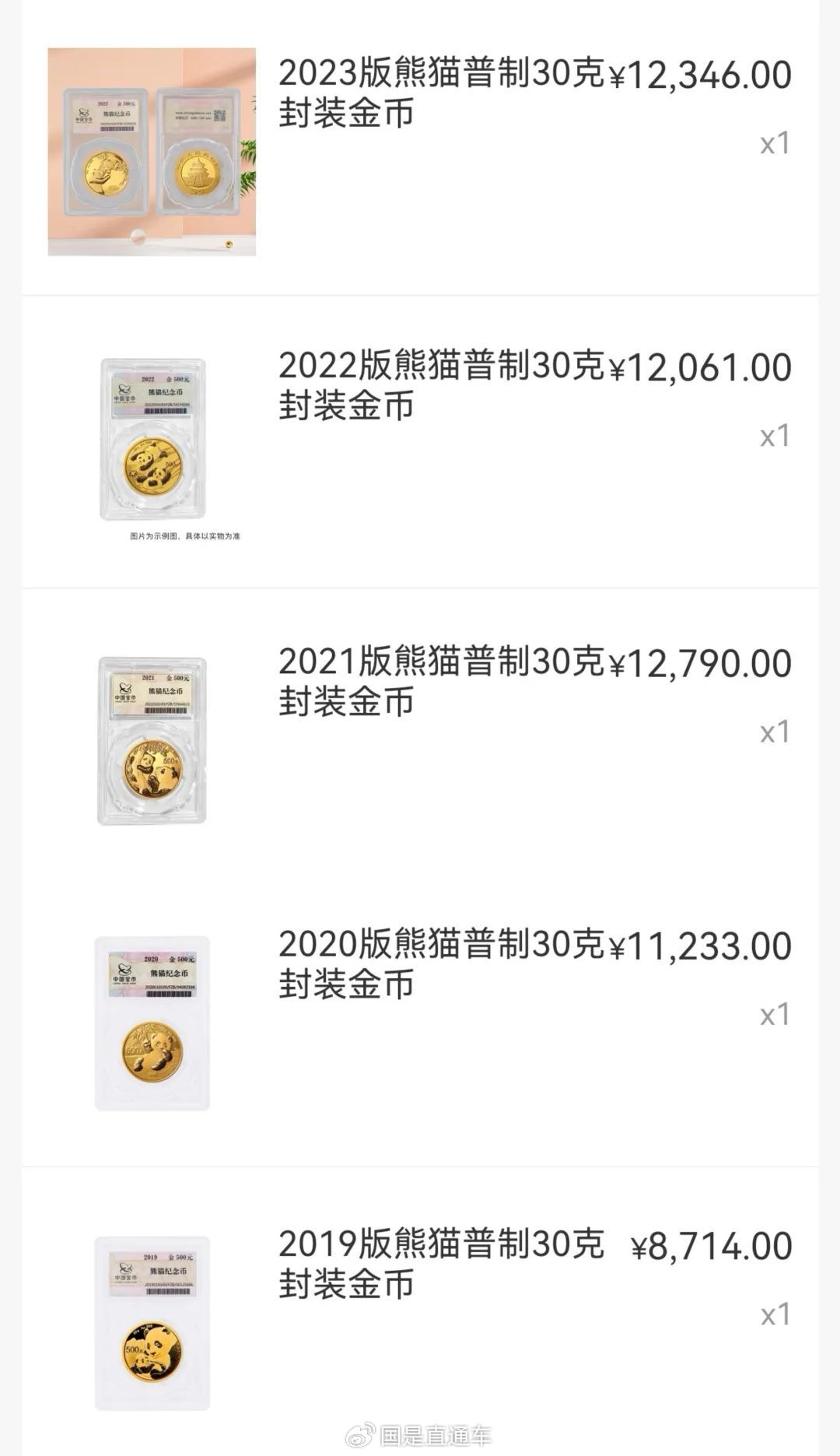Viewport: 840px width, 1456px height.
Task: Select the 2021版熊猫普制30克封装金币 row
Action: coord(440,681)
